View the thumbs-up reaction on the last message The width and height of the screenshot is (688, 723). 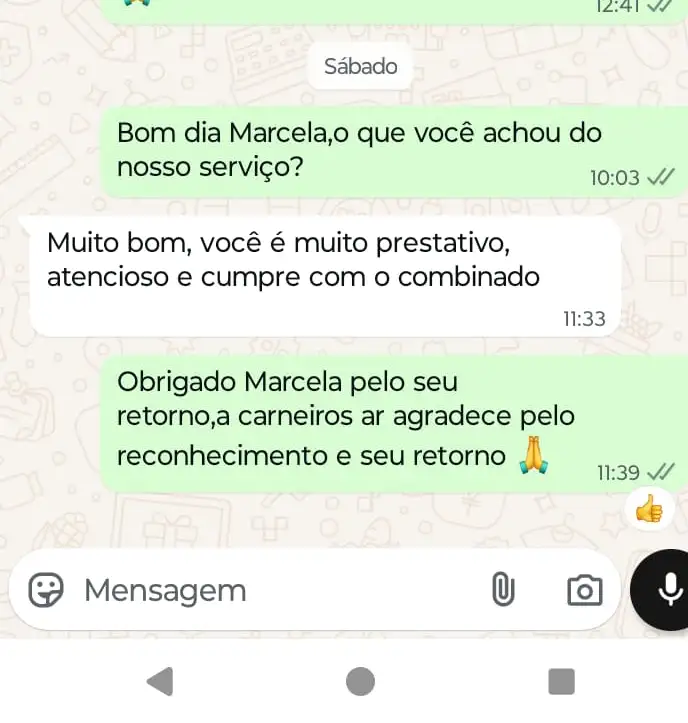coord(649,510)
